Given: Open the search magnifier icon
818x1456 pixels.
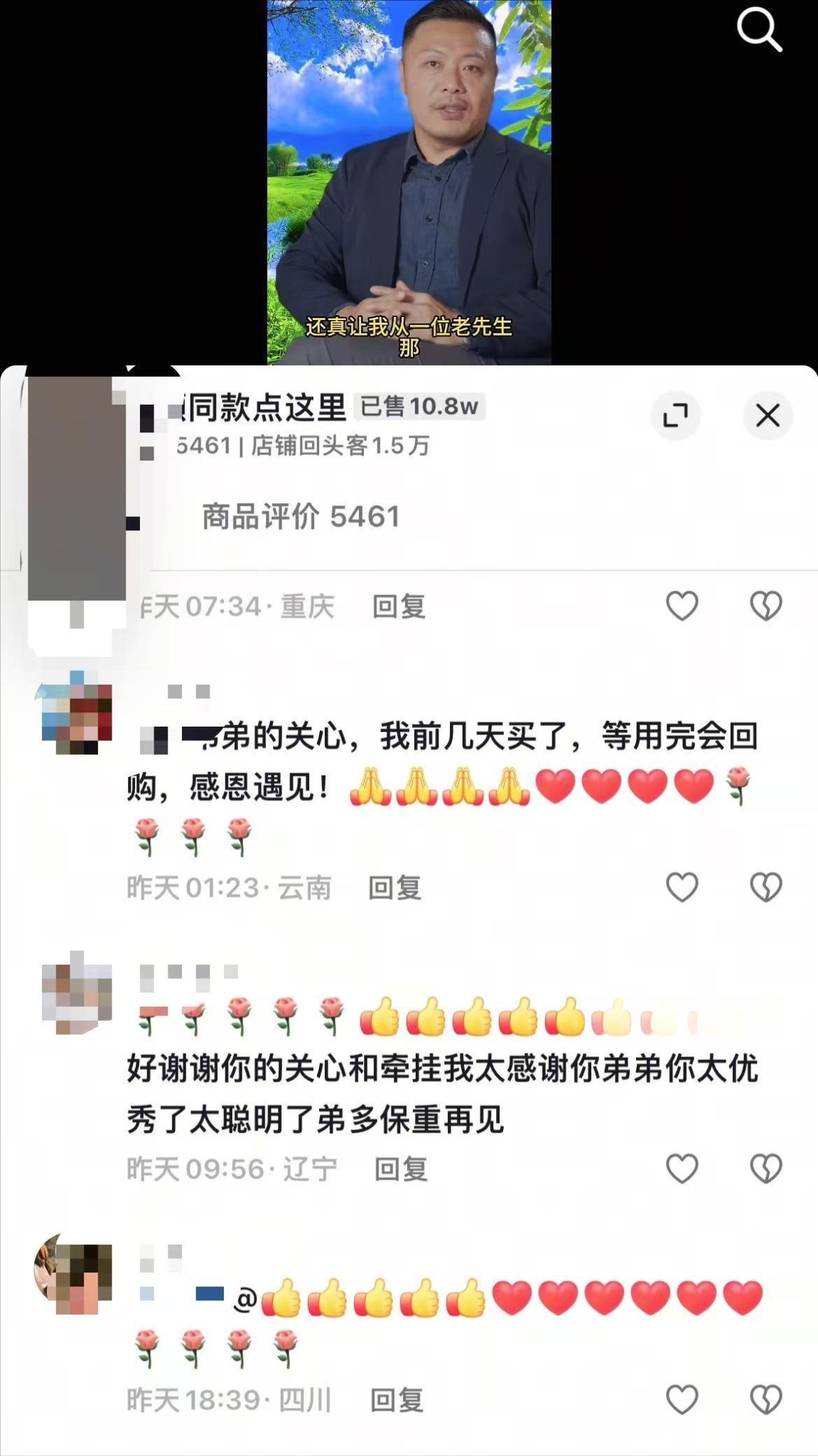Looking at the screenshot, I should (759, 31).
